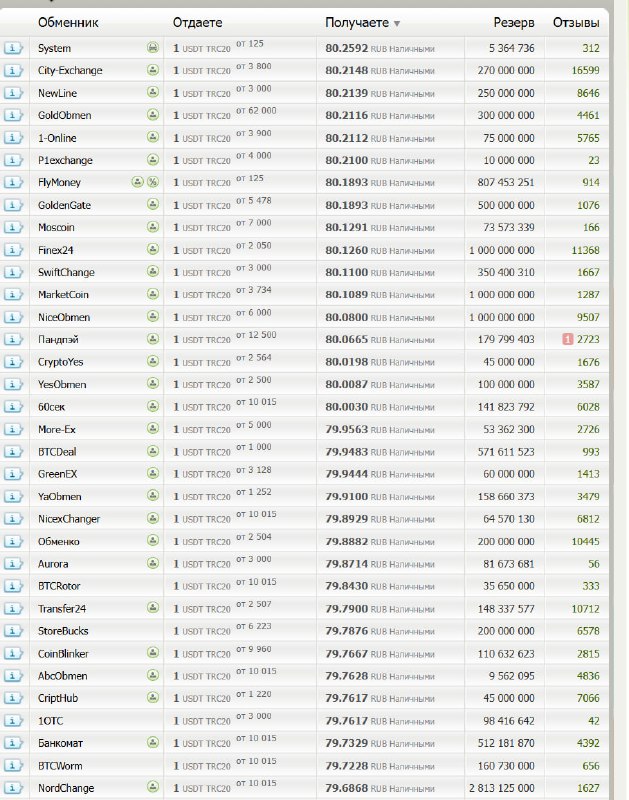This screenshot has height=800, width=629.
Task: Select the NewLine exchanger row
Action: tap(57, 93)
